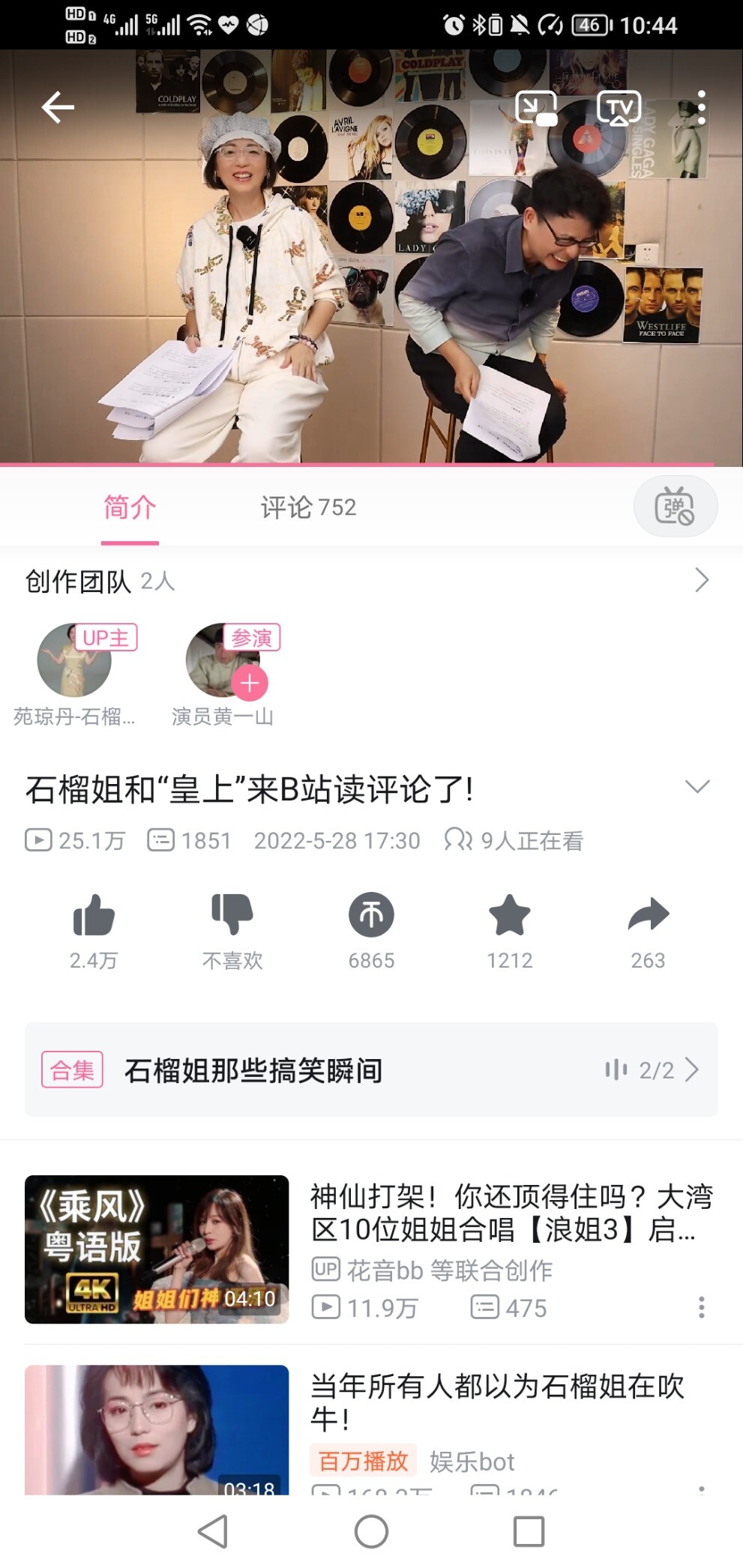
Task: Open the 创作团队 member list
Action: pyautogui.click(x=701, y=580)
